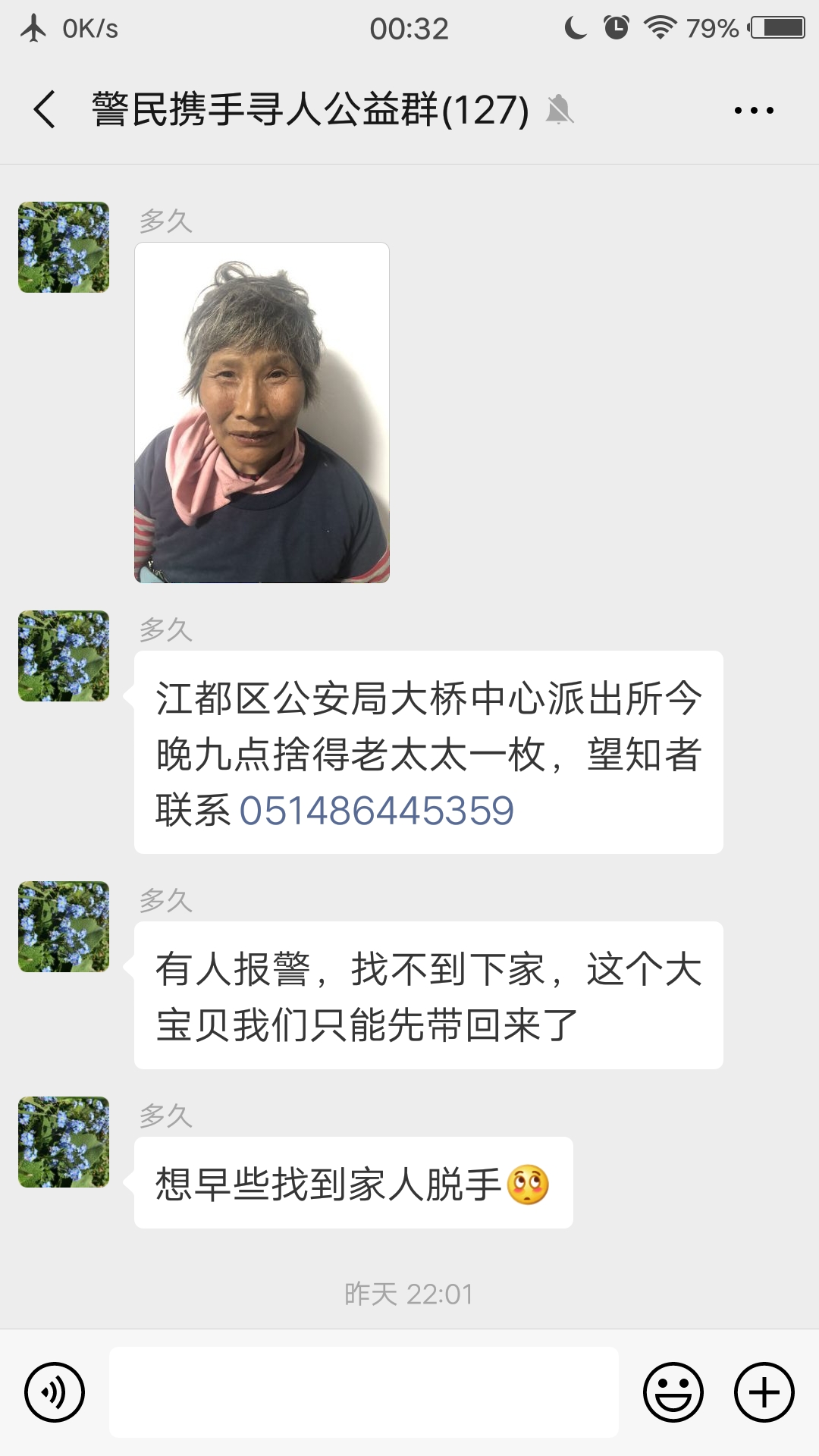
Task: Open the sender's avatar beside the photo message
Action: click(x=64, y=247)
